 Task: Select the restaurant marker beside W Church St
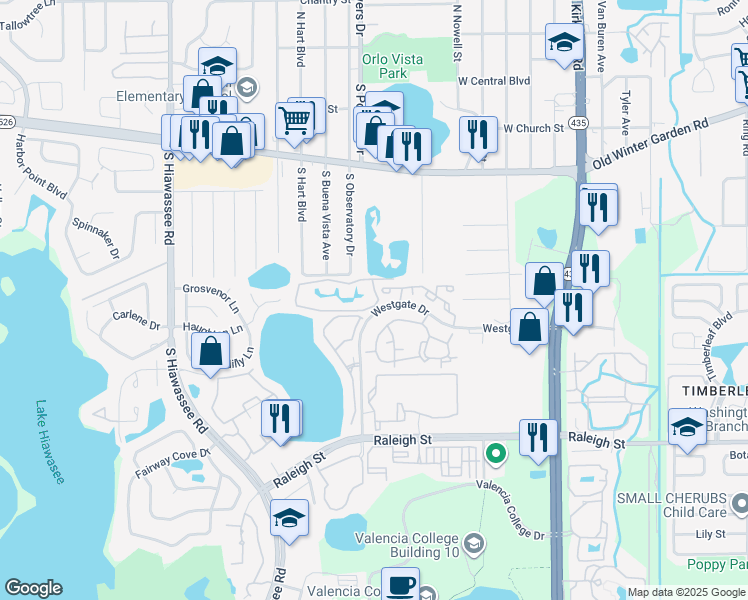478,138
